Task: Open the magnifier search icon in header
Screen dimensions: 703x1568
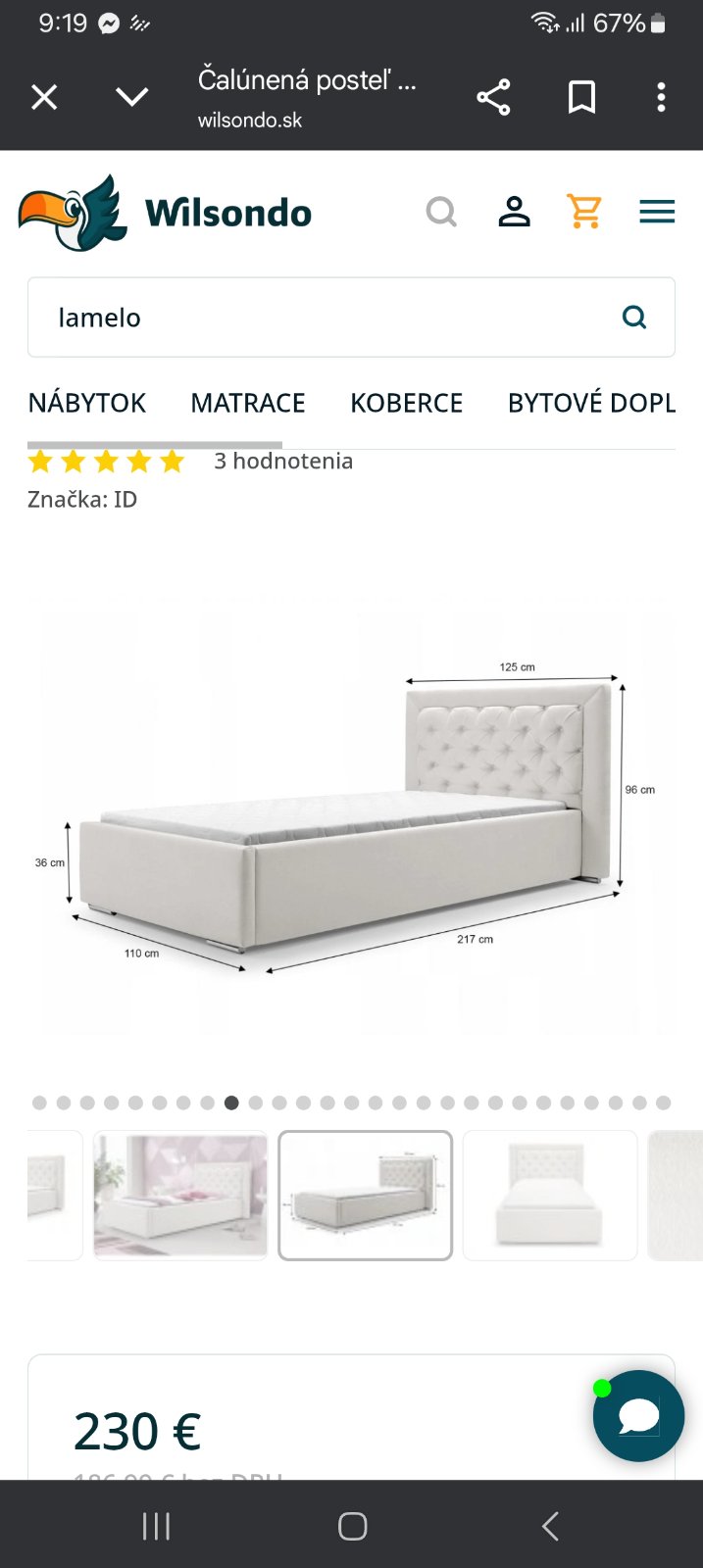Action: tap(441, 212)
